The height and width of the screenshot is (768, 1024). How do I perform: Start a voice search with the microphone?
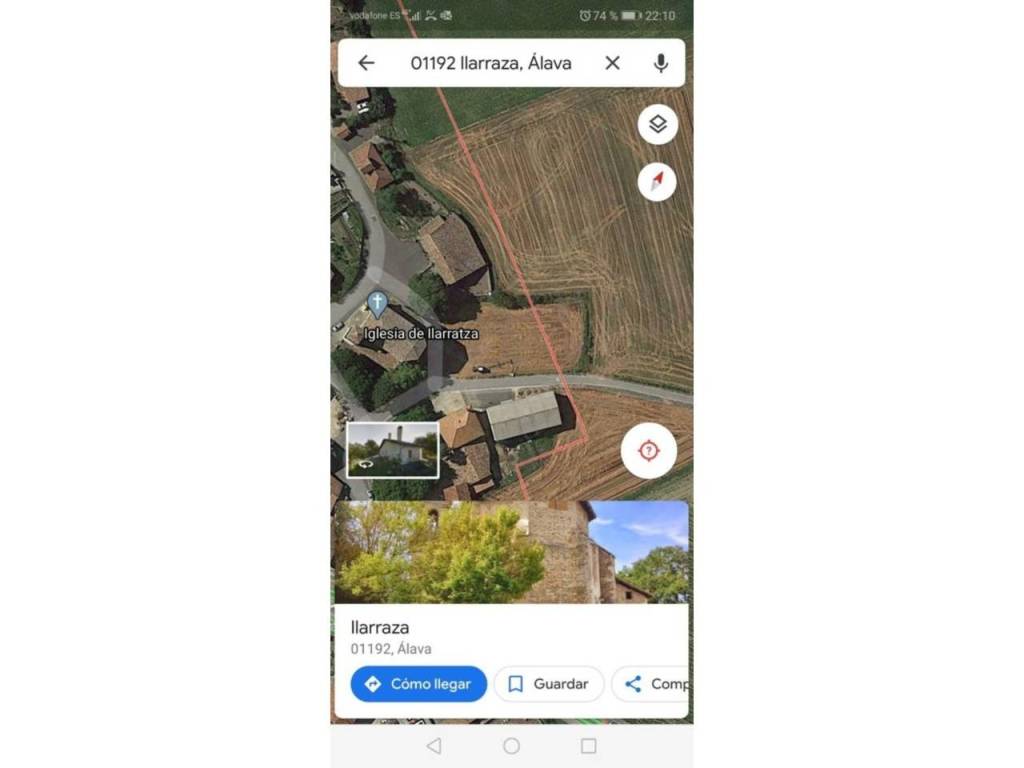660,63
